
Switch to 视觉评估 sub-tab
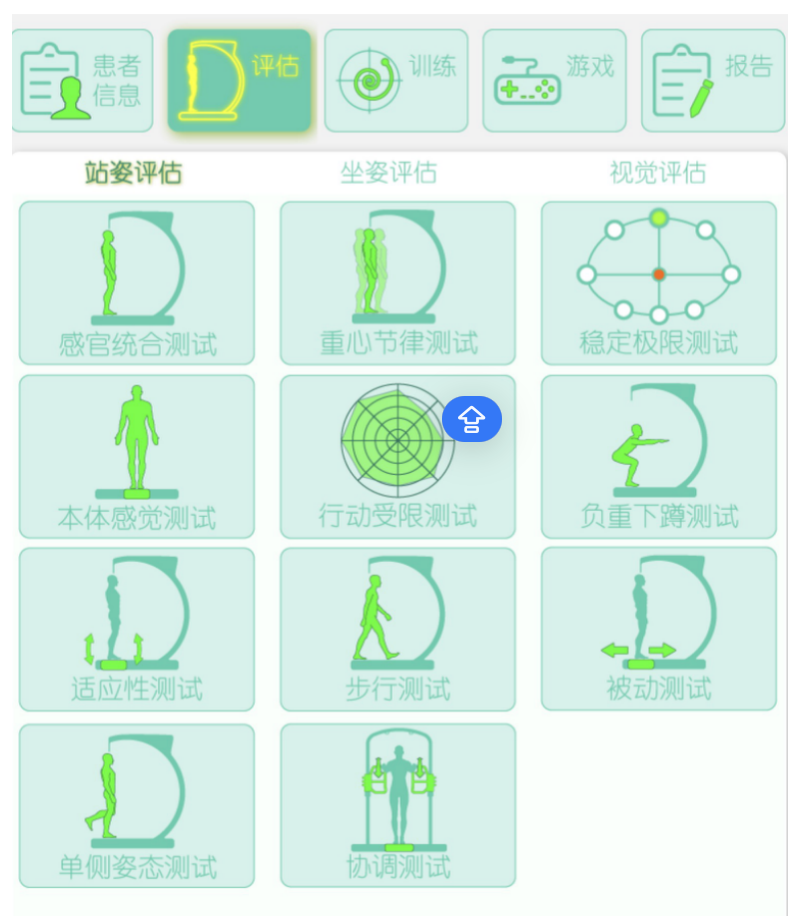pos(657,173)
